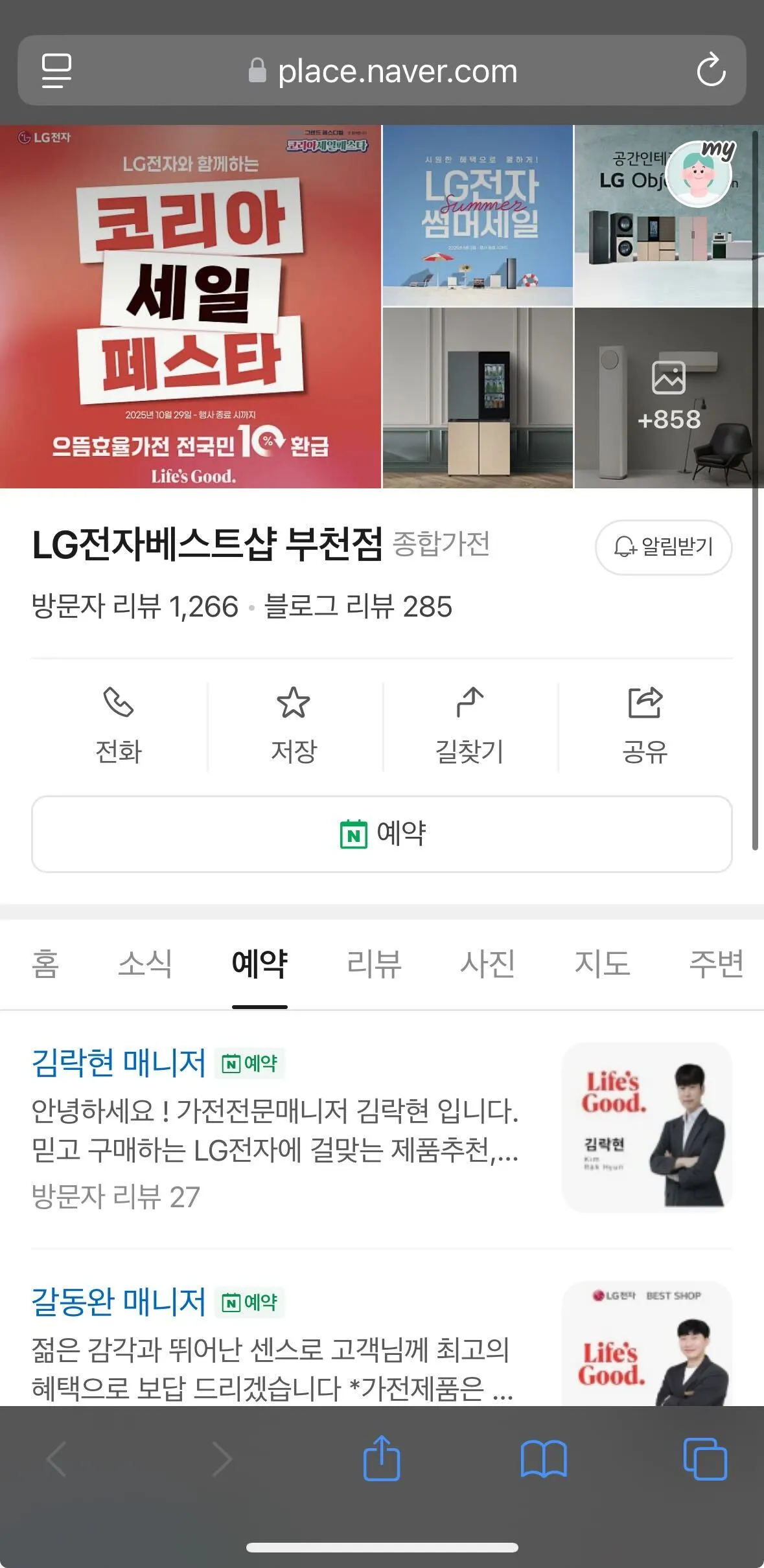This screenshot has height=1568, width=764.
Task: Get directions with 길찾기
Action: [x=470, y=725]
